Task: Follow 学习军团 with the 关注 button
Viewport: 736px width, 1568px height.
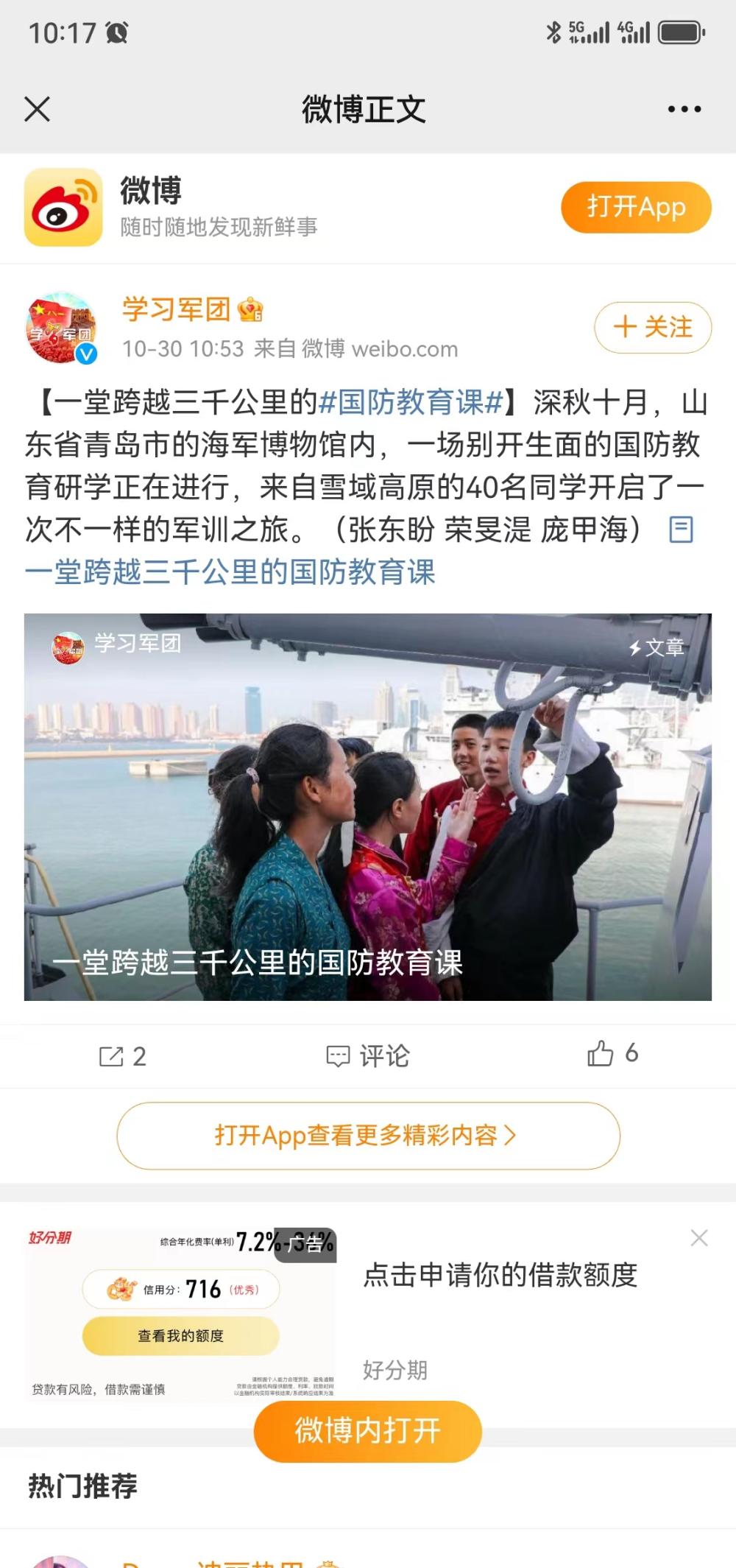Action: [652, 327]
